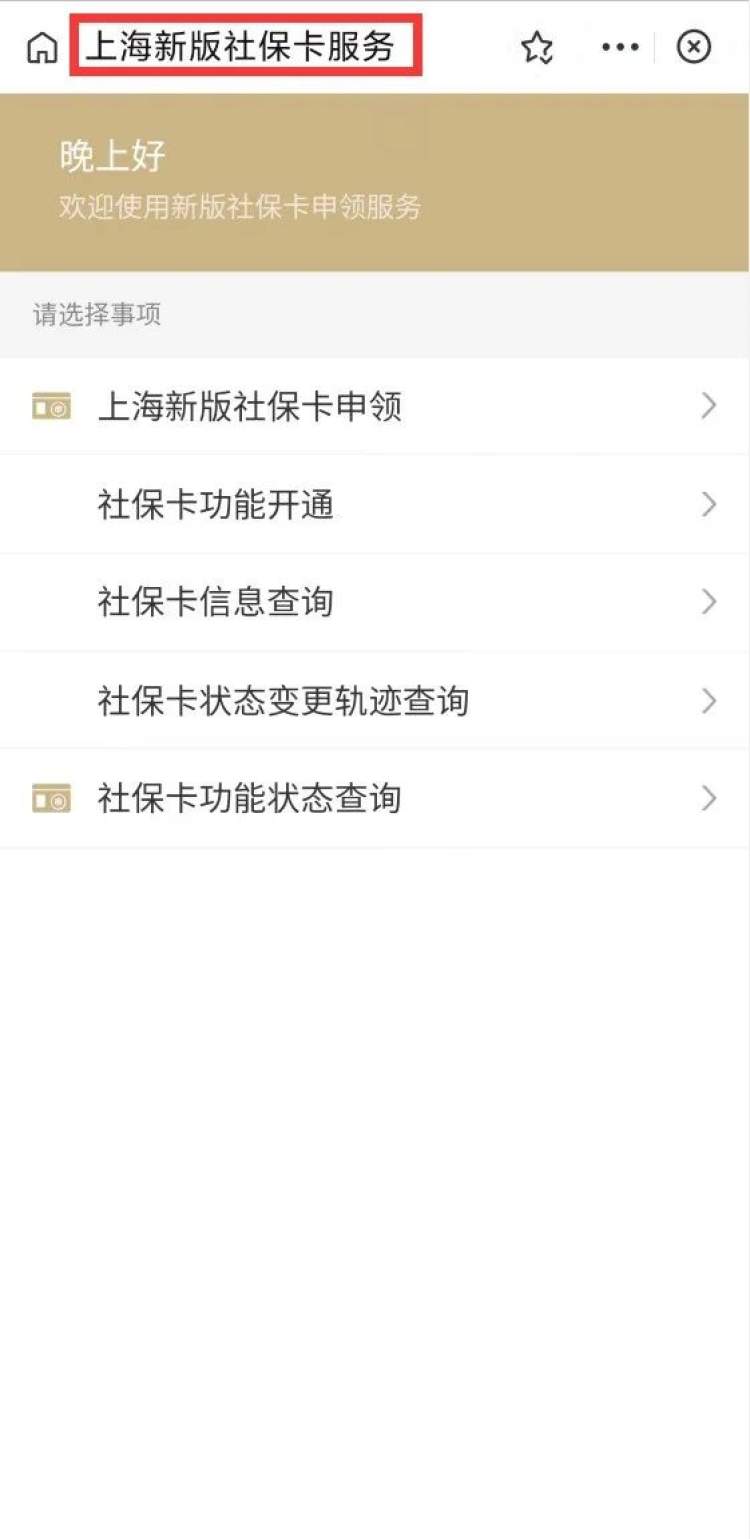
Task: Open 社保卡信息查询
Action: click(x=375, y=602)
